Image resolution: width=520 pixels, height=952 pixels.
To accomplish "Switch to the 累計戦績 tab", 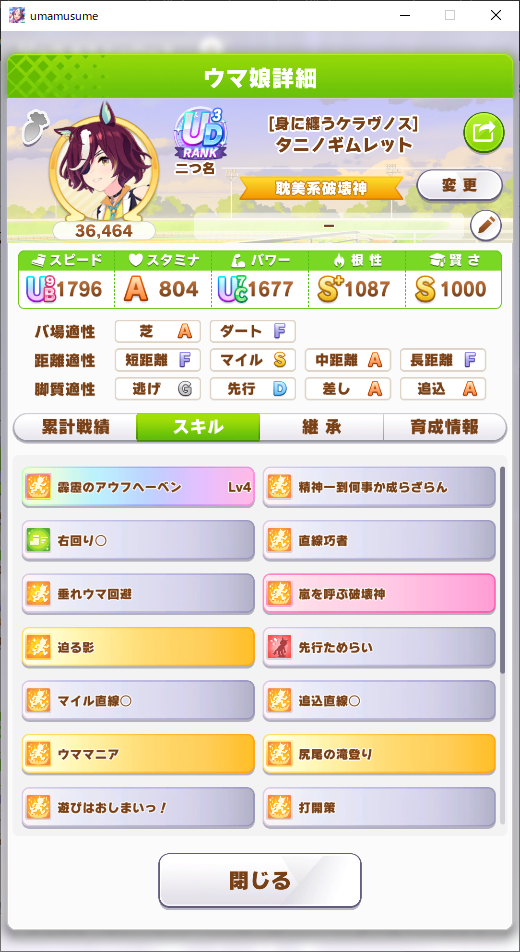I will (x=75, y=427).
